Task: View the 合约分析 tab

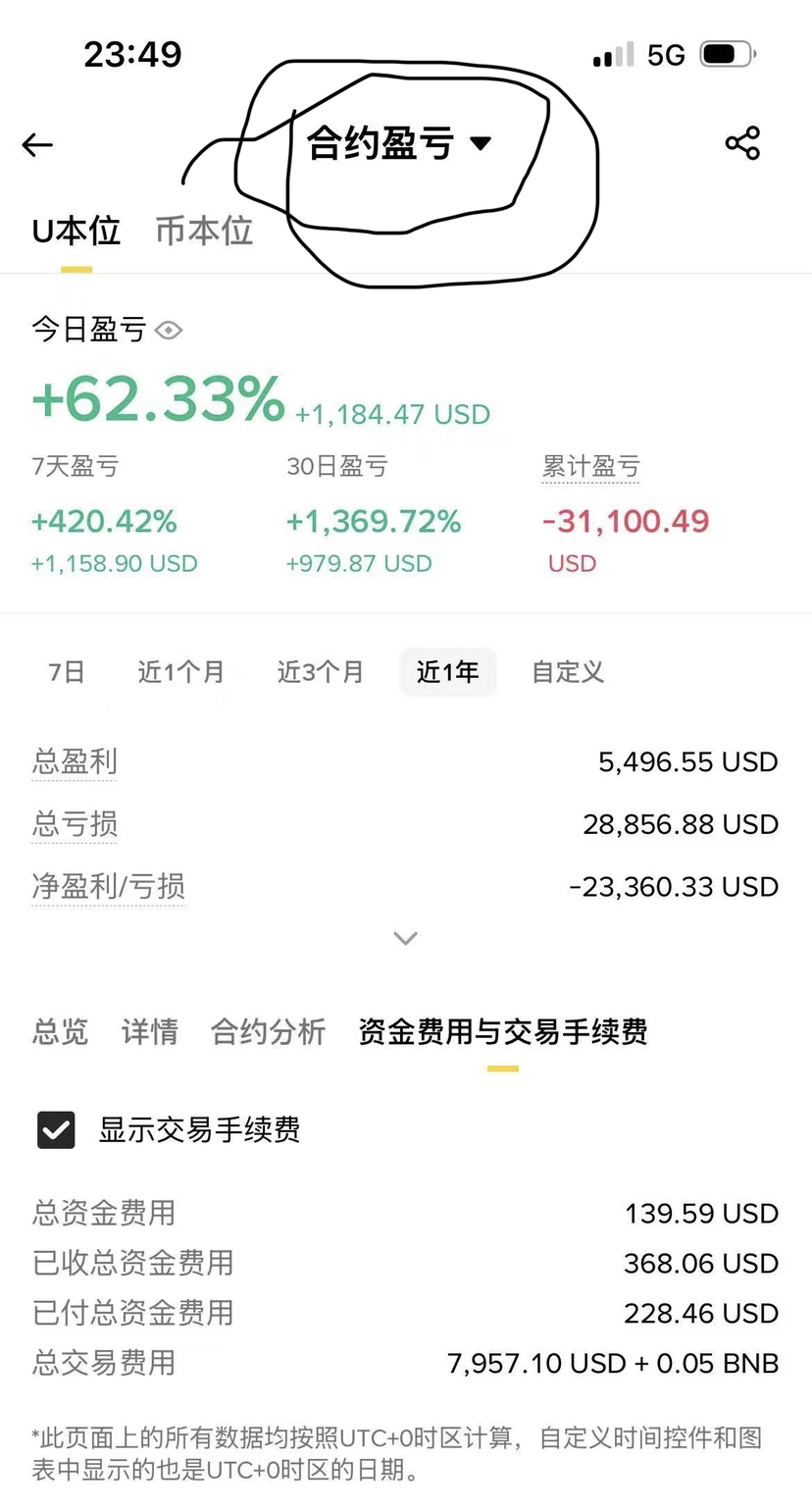Action: (268, 1031)
